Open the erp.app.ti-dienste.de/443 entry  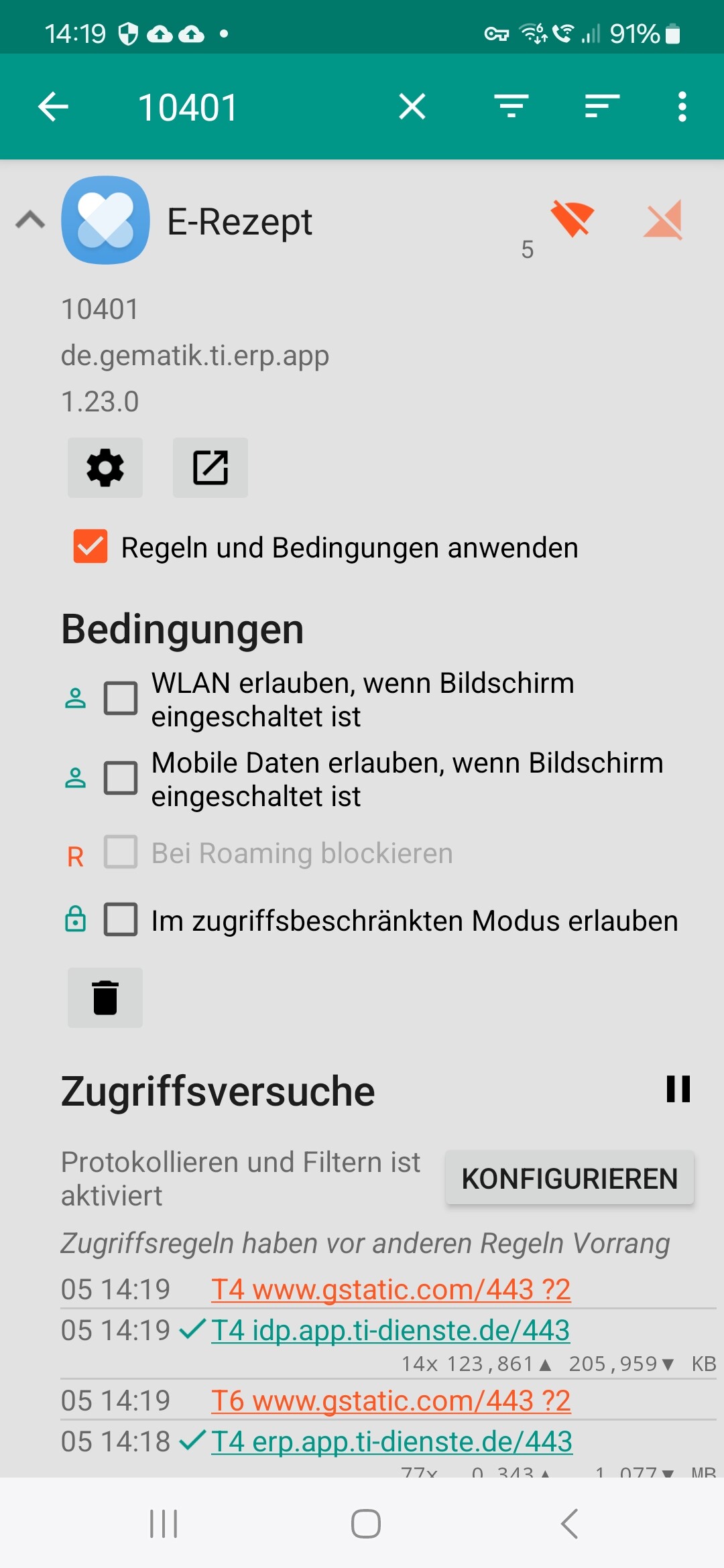click(391, 1441)
